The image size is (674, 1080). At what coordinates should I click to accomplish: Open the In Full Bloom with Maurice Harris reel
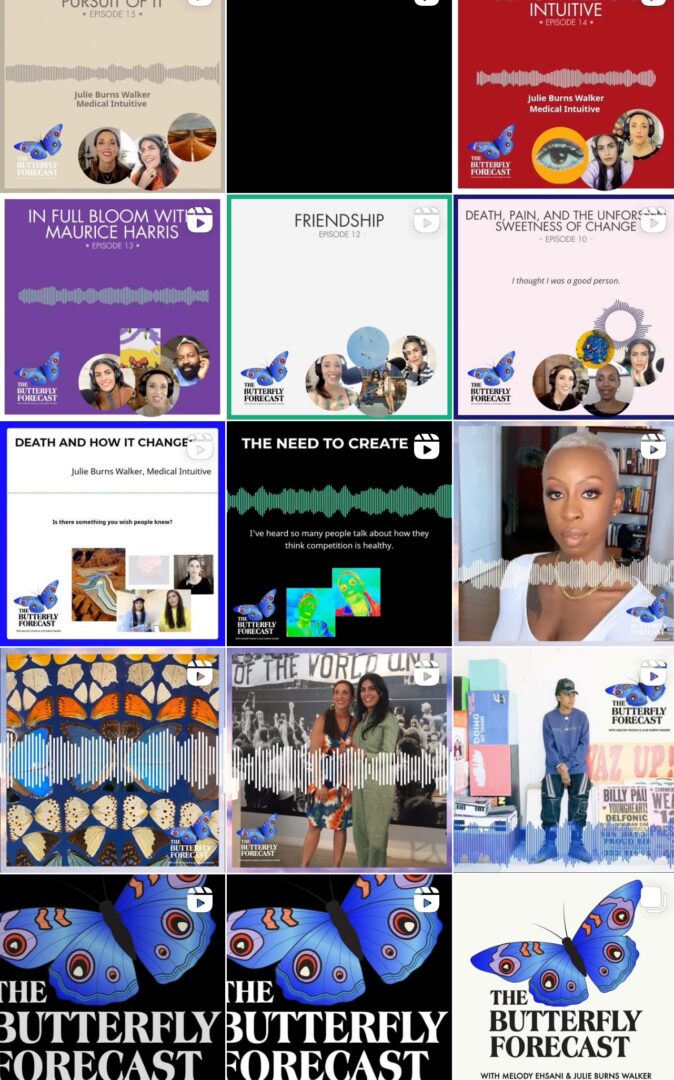coord(112,306)
